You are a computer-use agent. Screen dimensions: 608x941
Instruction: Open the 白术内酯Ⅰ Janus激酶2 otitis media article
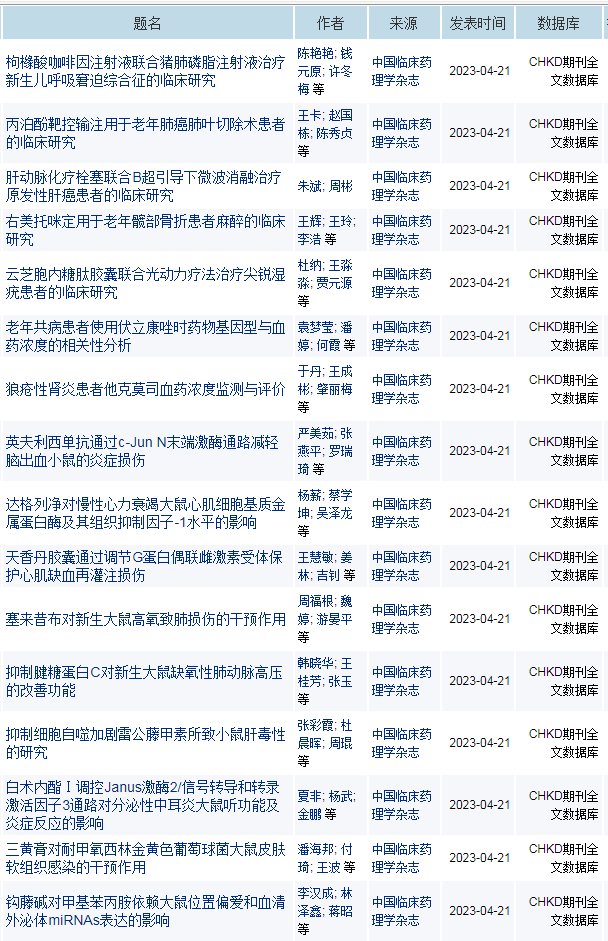coord(144,805)
